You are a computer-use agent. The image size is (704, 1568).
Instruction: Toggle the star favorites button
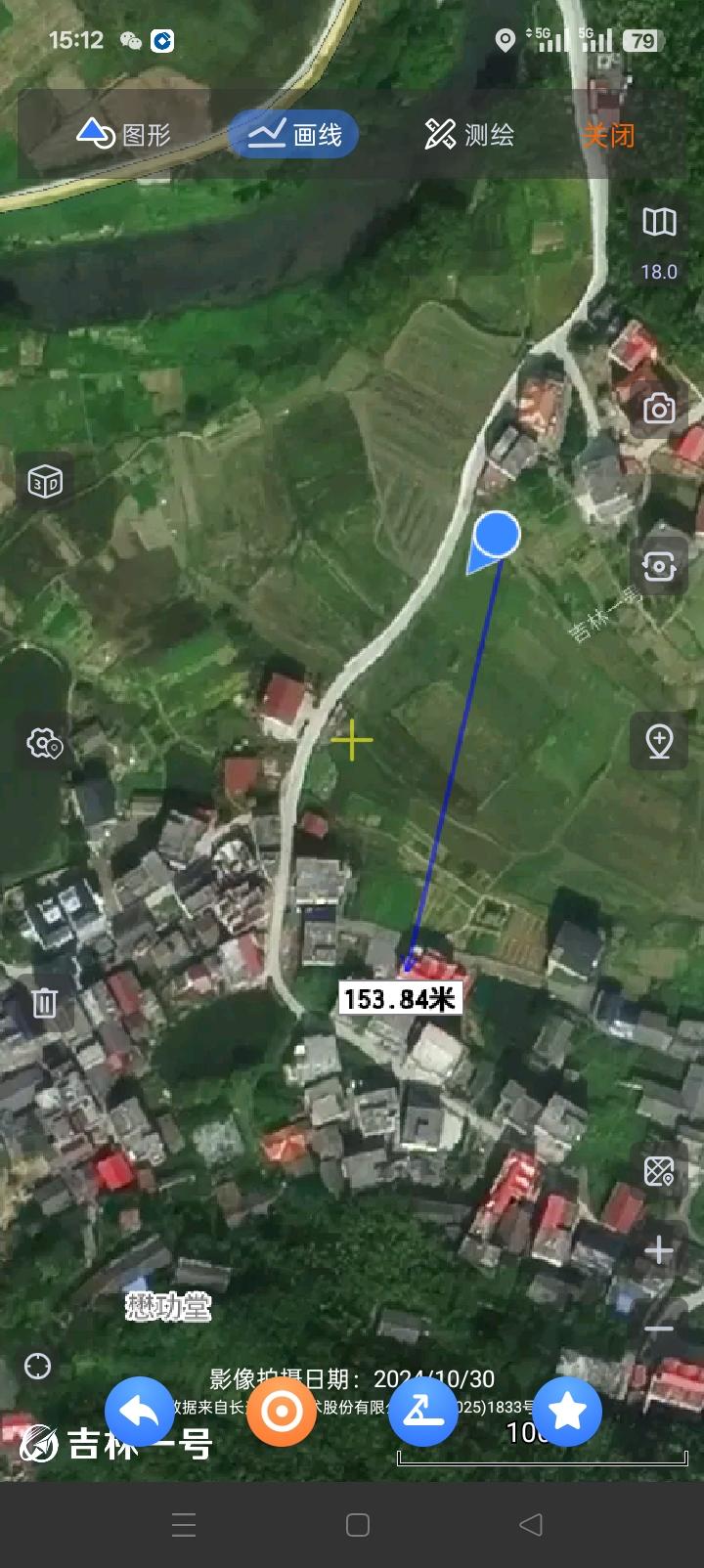(x=566, y=1411)
